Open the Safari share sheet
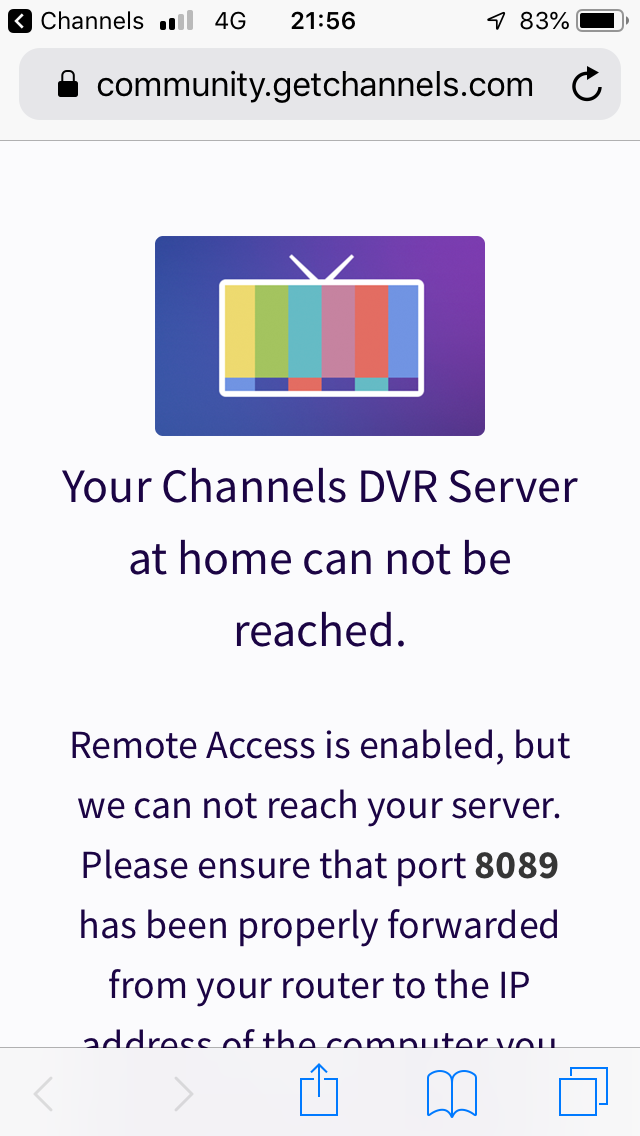The image size is (640, 1136). tap(320, 1093)
